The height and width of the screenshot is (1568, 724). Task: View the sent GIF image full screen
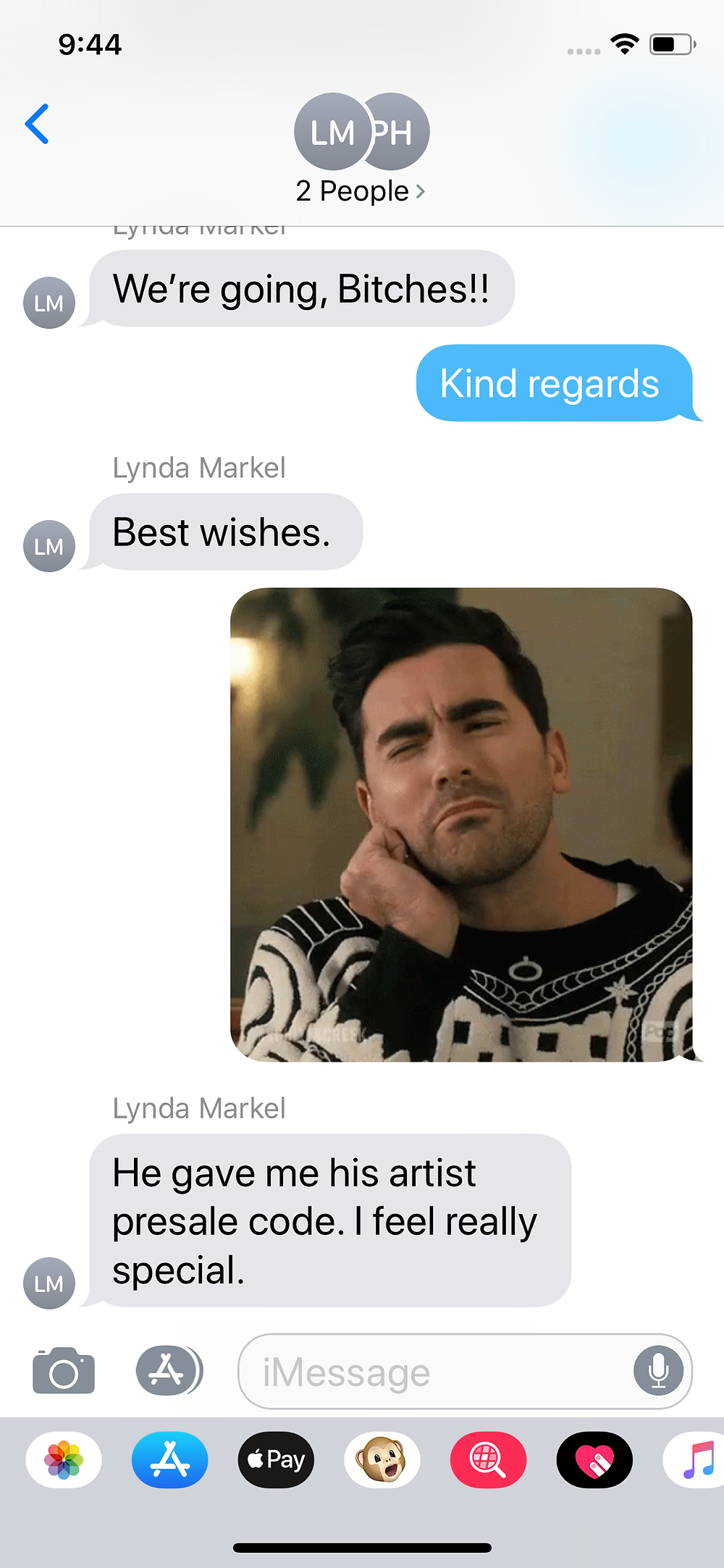(461, 825)
